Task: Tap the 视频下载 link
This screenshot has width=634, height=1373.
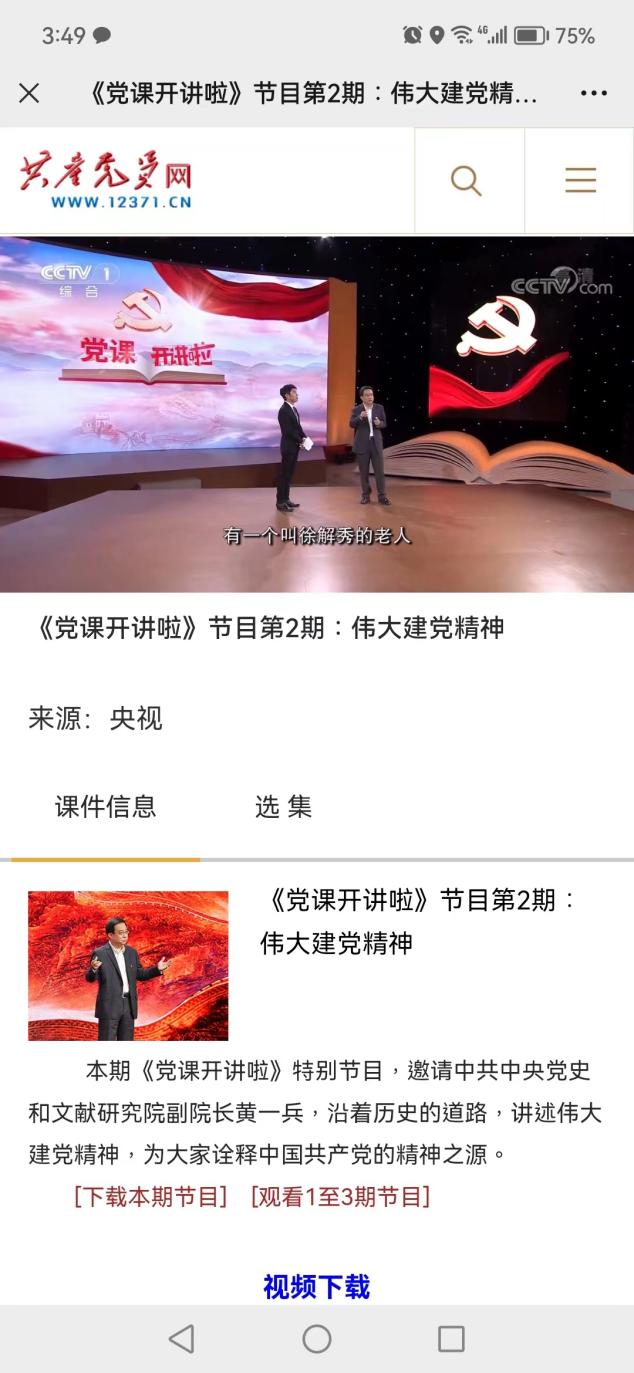Action: 316,1287
